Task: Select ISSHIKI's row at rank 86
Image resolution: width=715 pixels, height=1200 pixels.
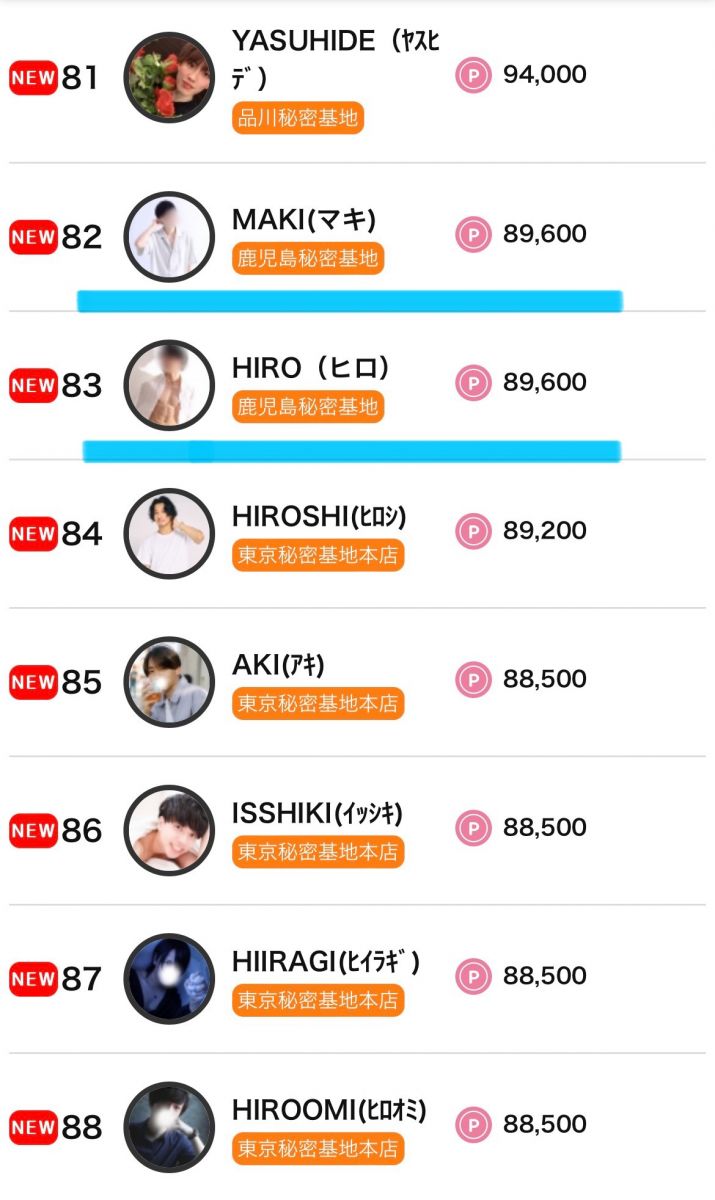Action: point(316,813)
